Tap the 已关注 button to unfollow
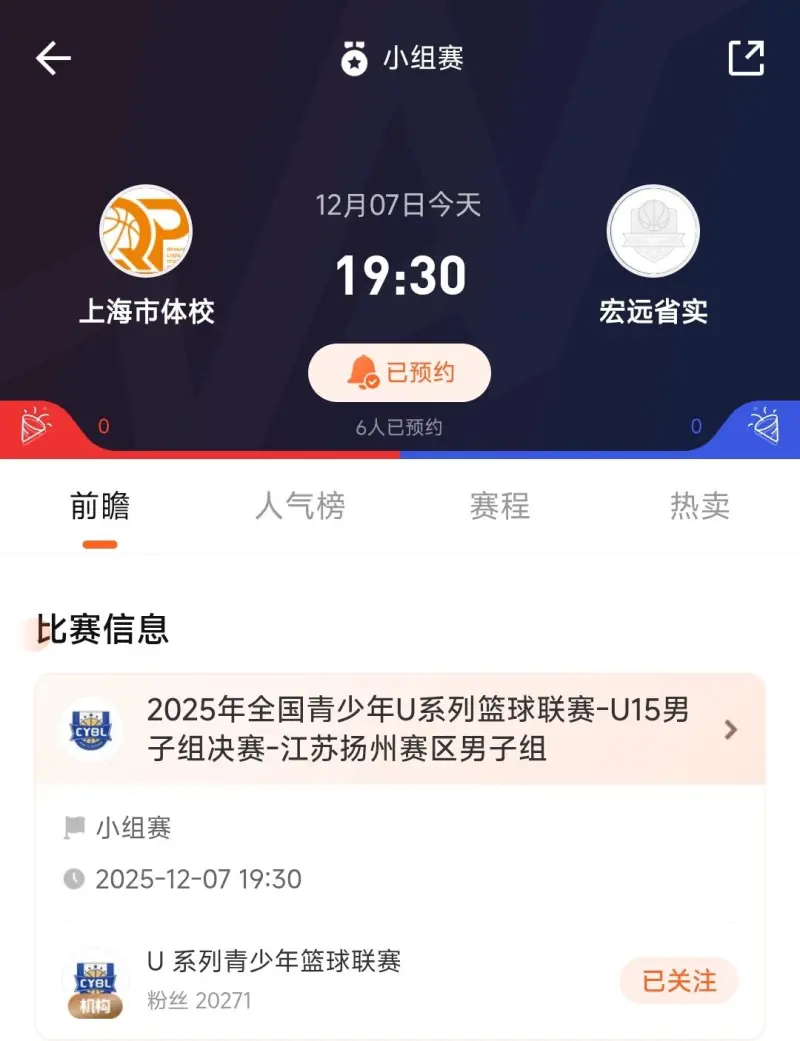800x1041 pixels. 679,980
